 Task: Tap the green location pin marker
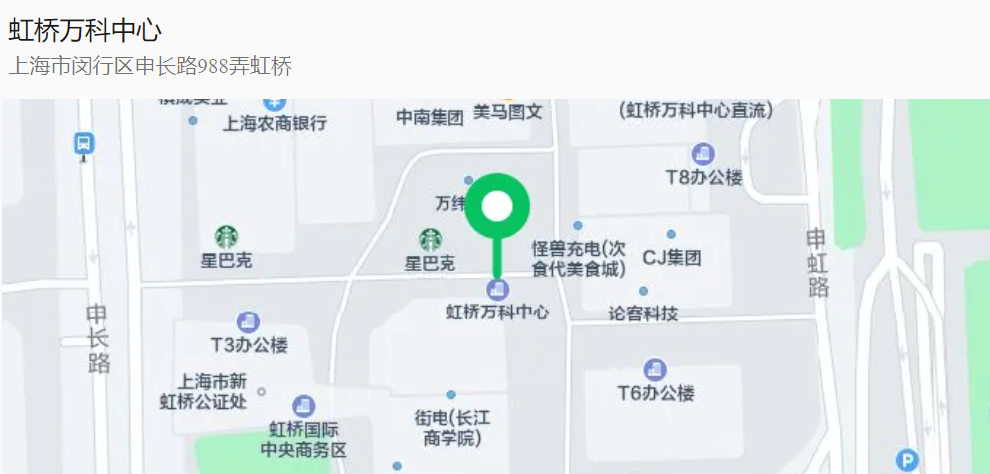pos(496,208)
